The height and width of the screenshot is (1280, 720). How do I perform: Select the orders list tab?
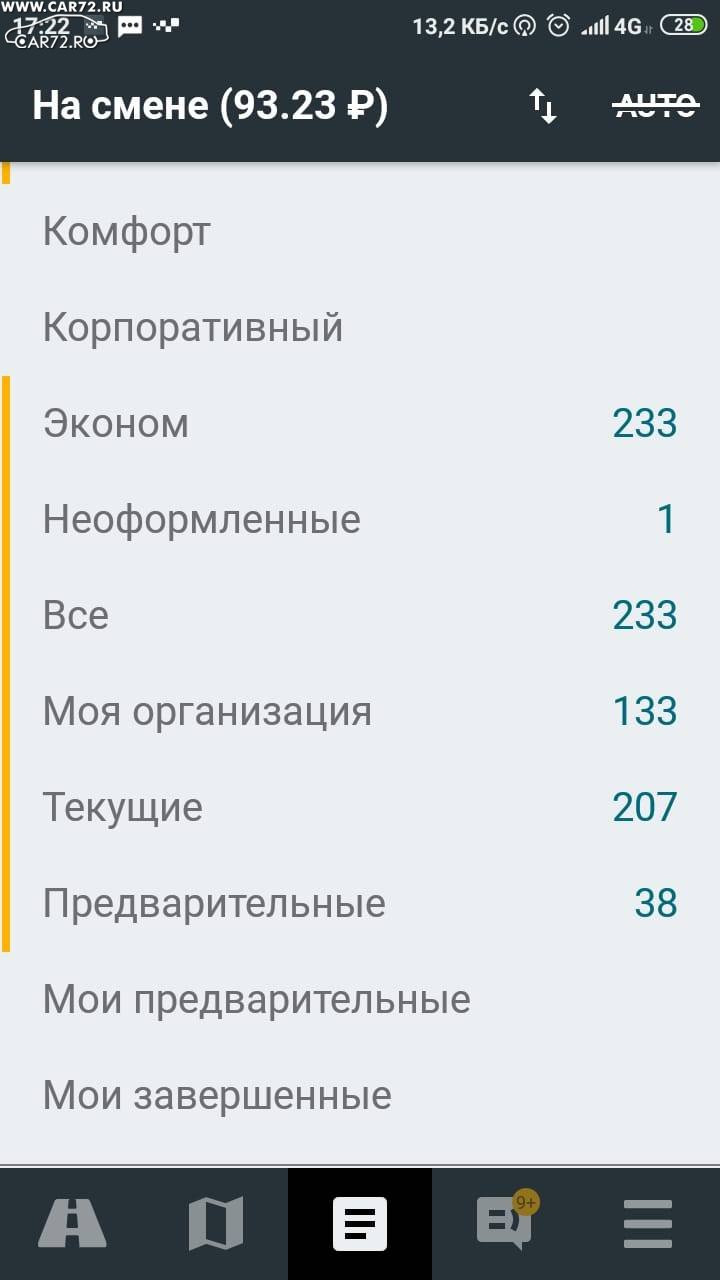click(360, 1224)
